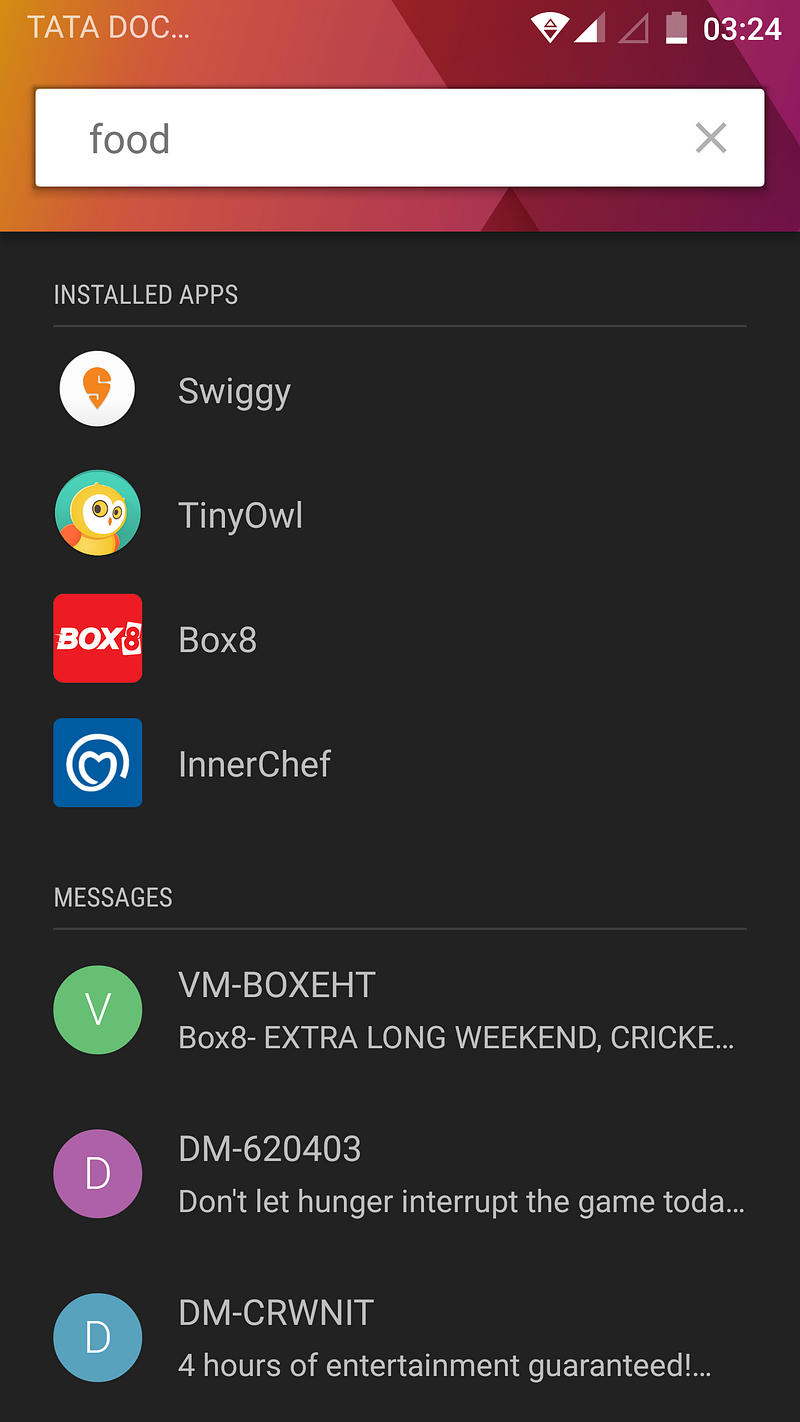Viewport: 800px width, 1422px height.
Task: Open the Swiggy app
Action: pyautogui.click(x=234, y=390)
